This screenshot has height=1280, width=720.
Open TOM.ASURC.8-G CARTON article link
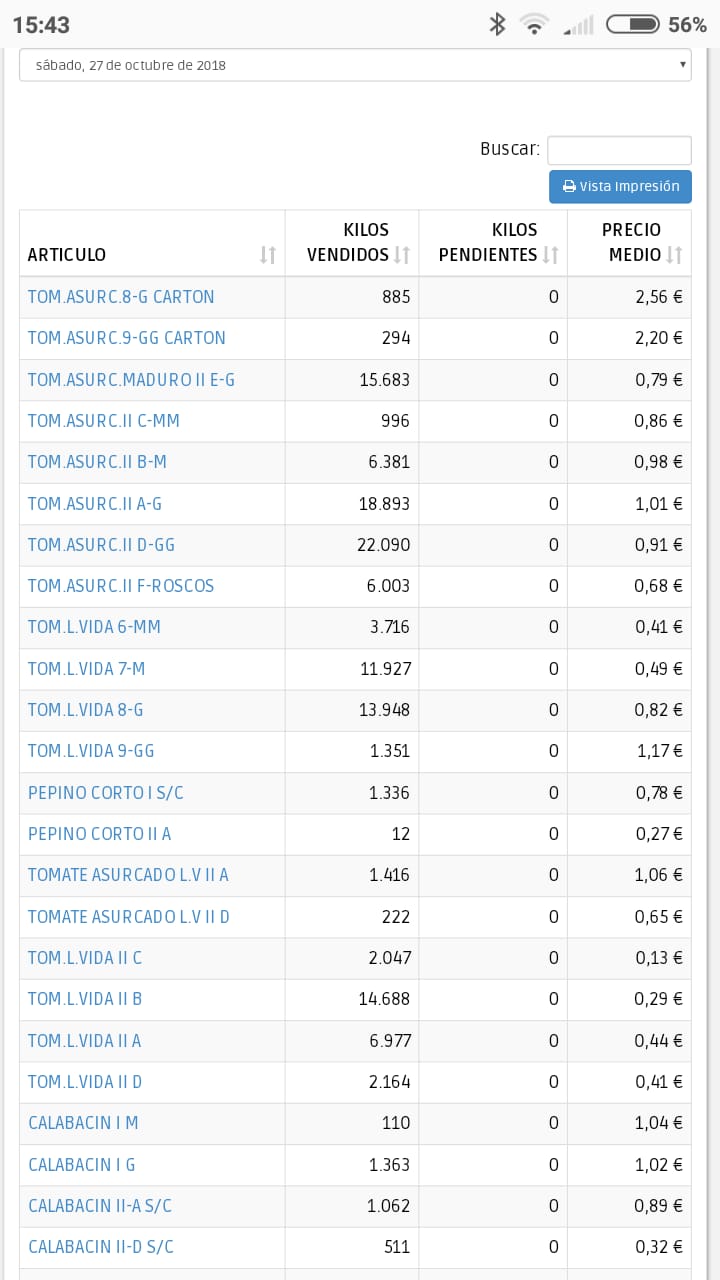(121, 297)
